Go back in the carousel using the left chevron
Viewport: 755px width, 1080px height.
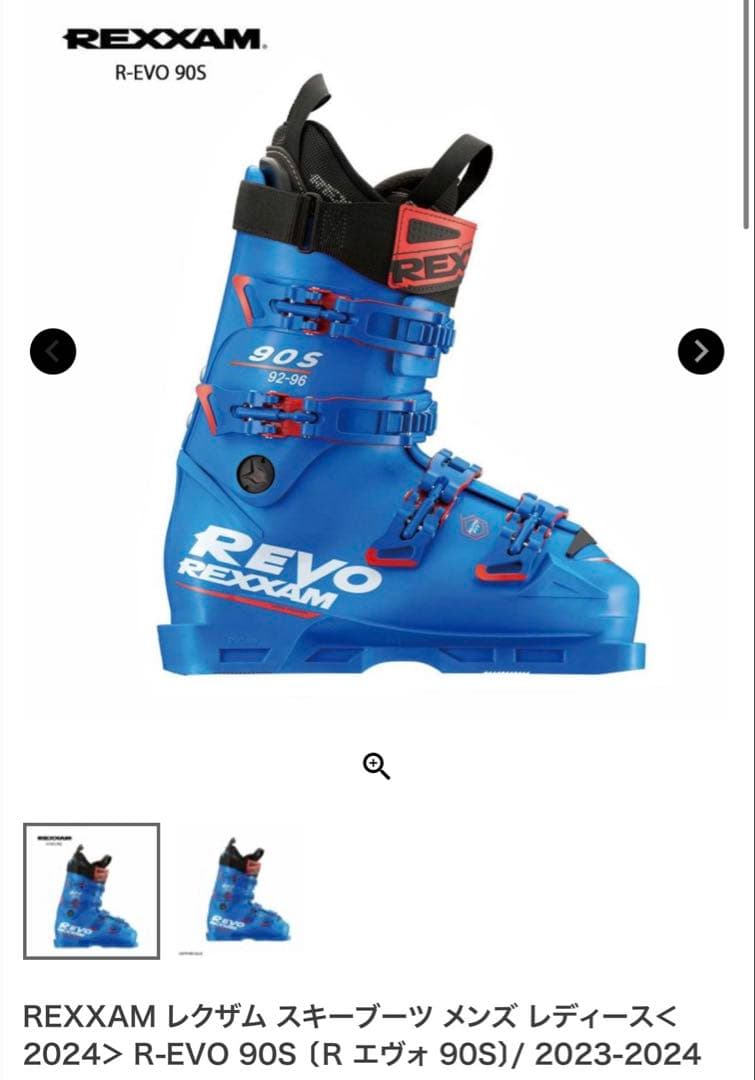click(52, 350)
